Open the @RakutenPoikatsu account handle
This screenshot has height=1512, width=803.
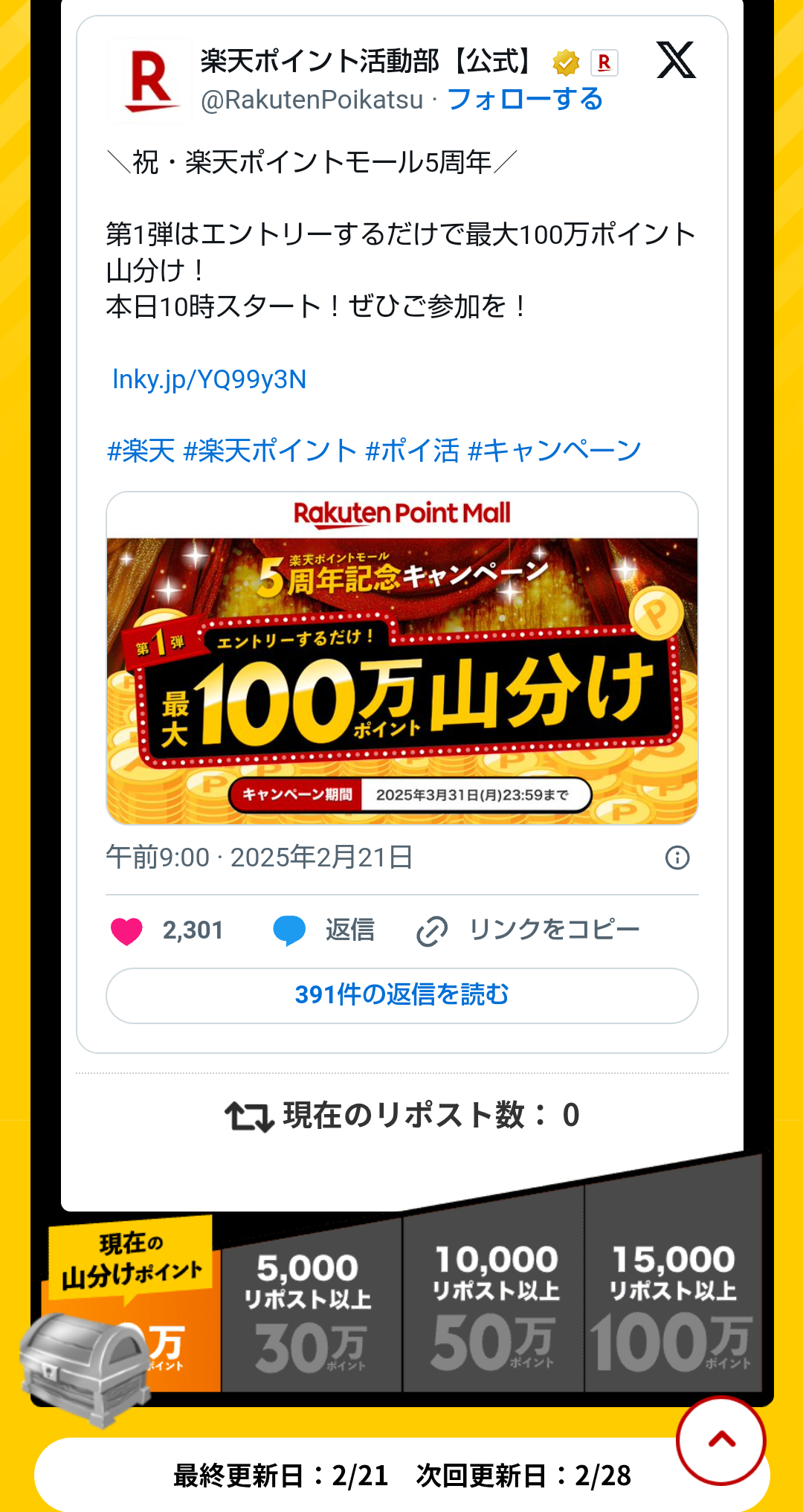point(312,100)
